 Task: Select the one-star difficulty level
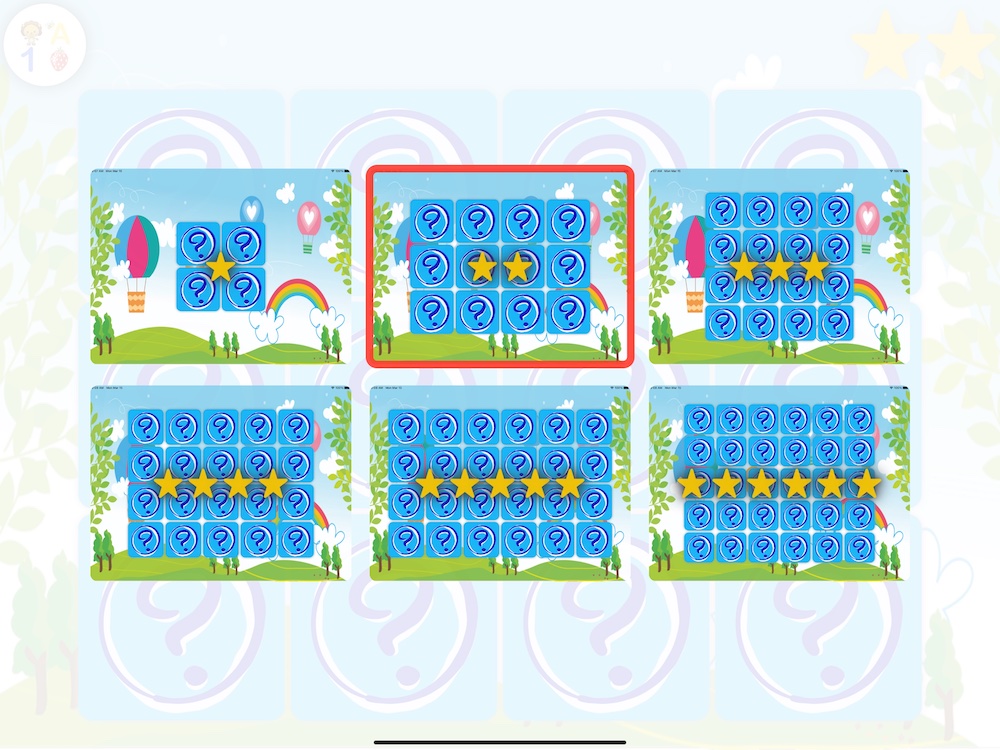coord(221,266)
